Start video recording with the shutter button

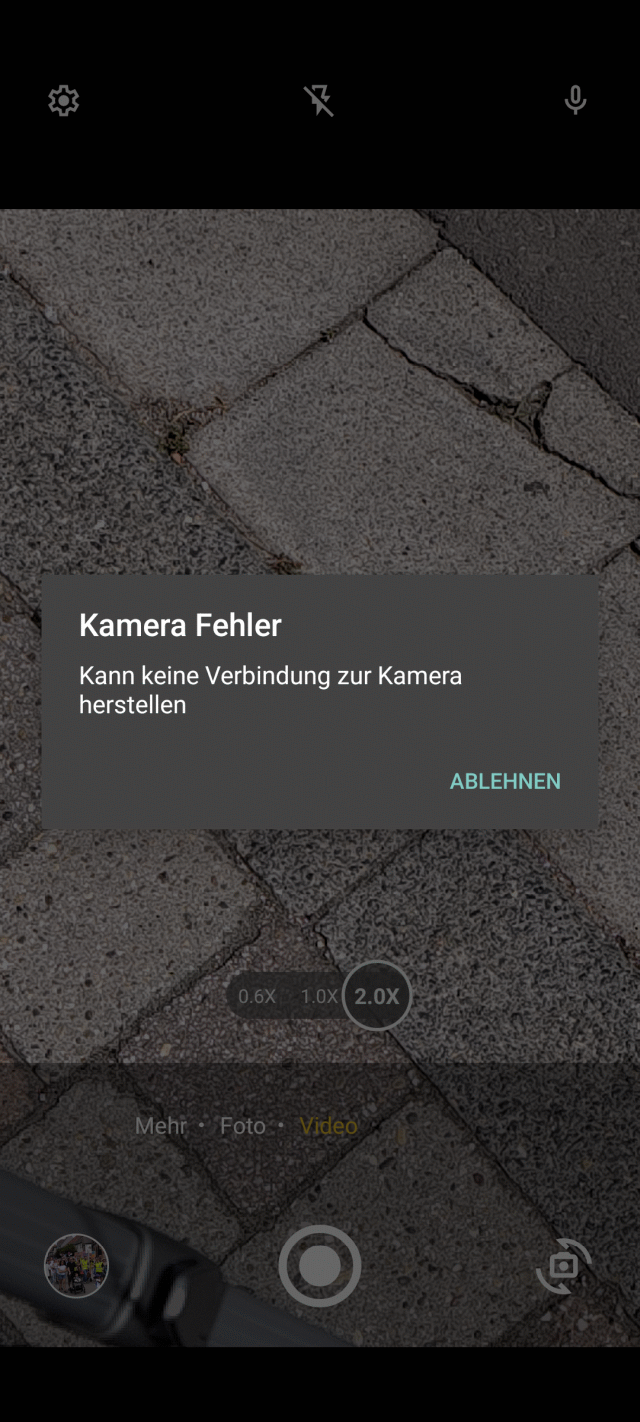pos(320,1266)
